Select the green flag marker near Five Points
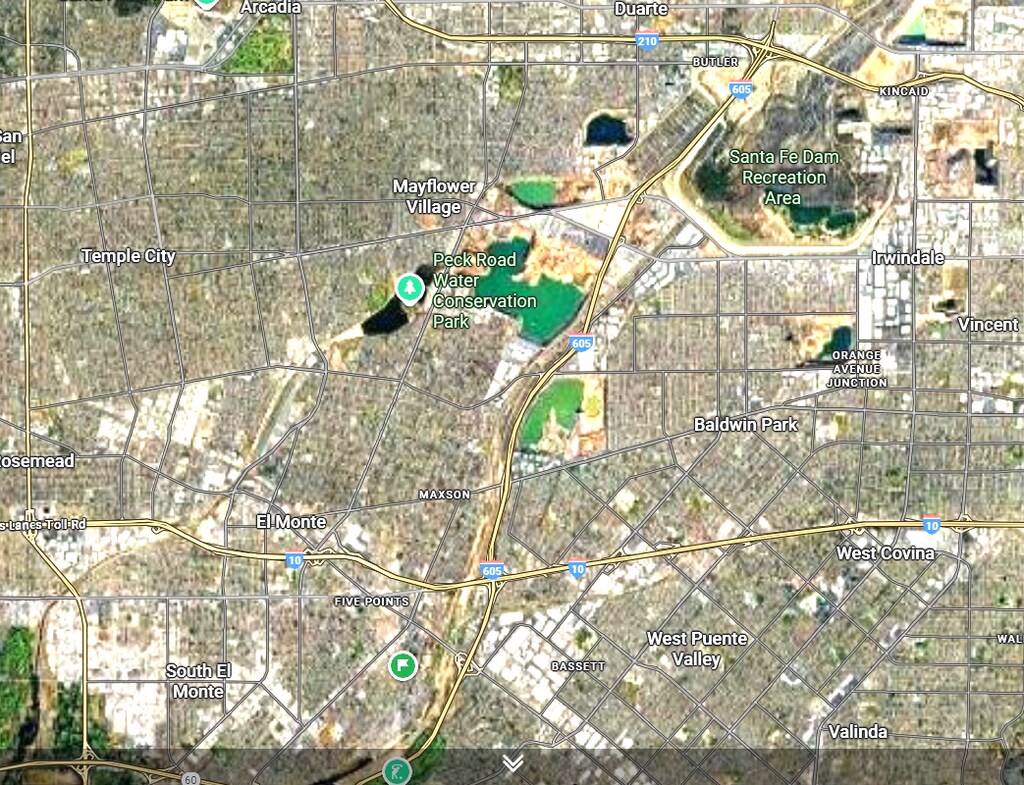 [x=403, y=664]
